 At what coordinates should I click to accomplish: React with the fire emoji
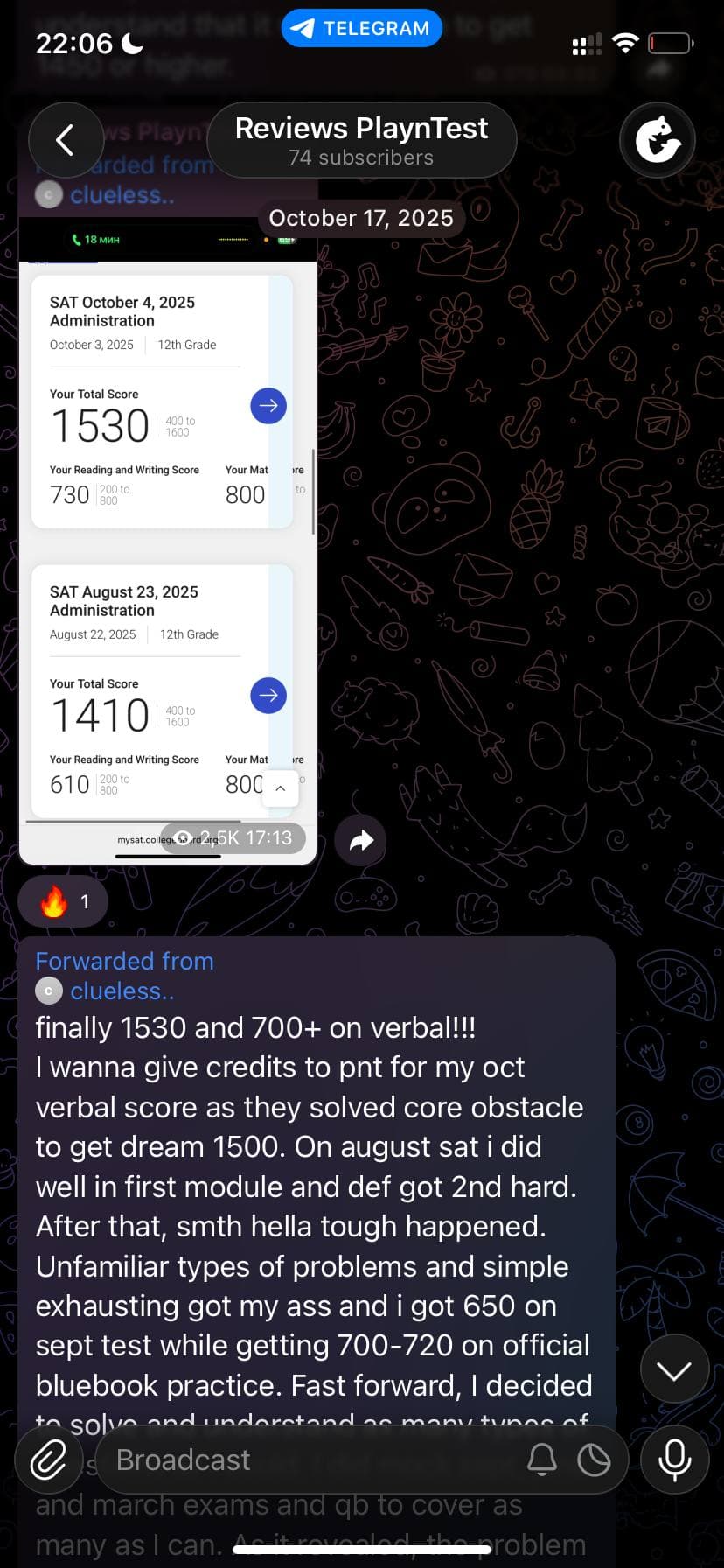(63, 901)
